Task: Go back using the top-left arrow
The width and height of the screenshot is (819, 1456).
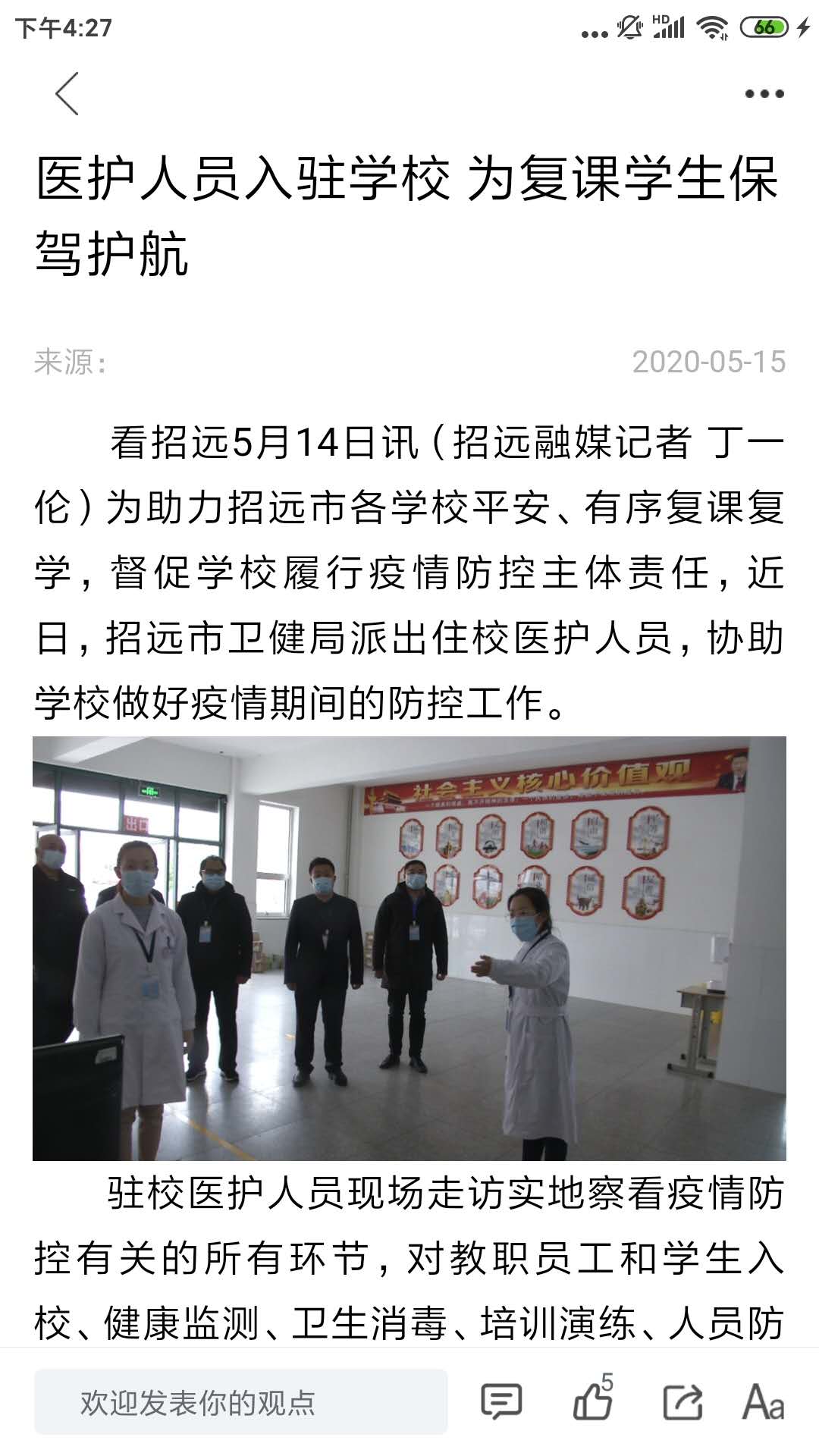Action: [67, 94]
